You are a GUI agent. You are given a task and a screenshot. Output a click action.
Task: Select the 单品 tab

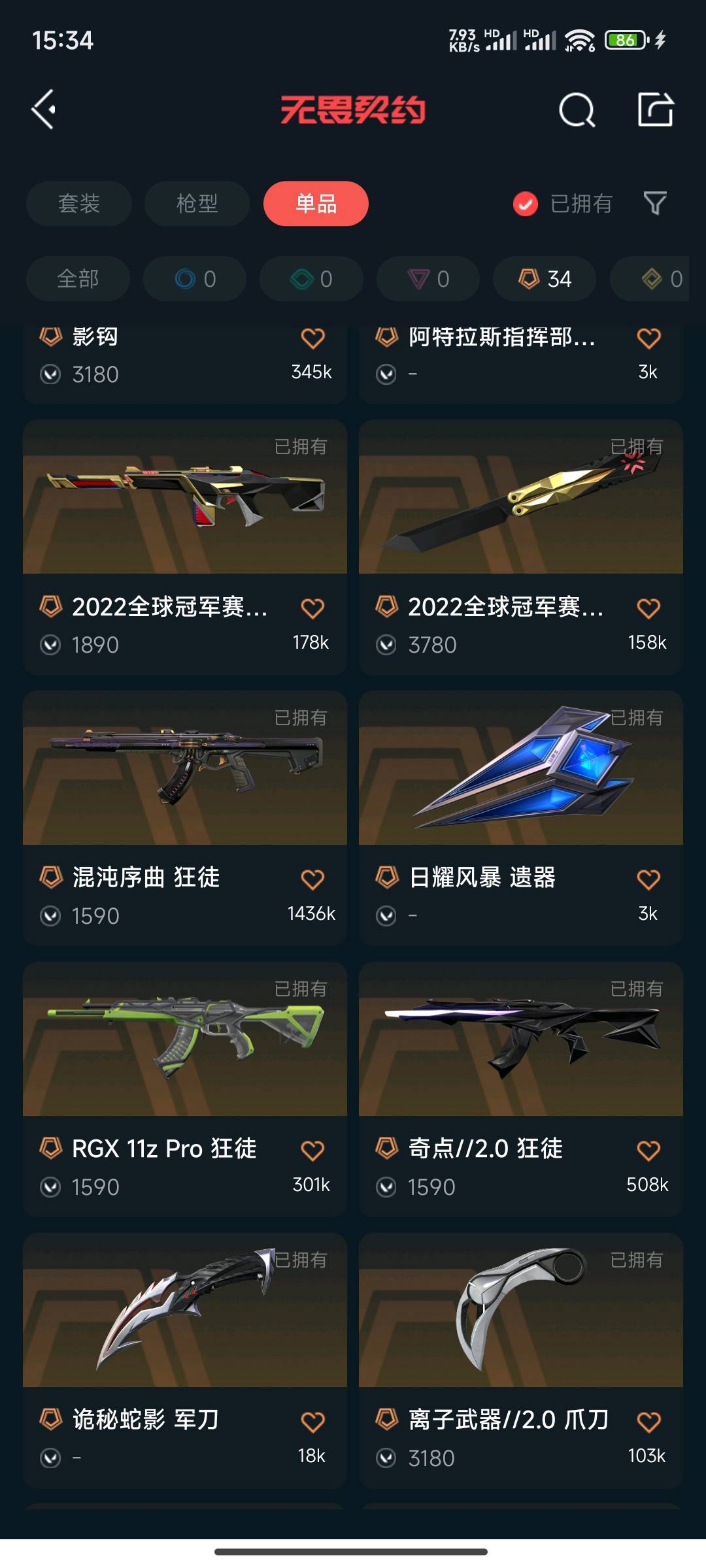pos(316,204)
